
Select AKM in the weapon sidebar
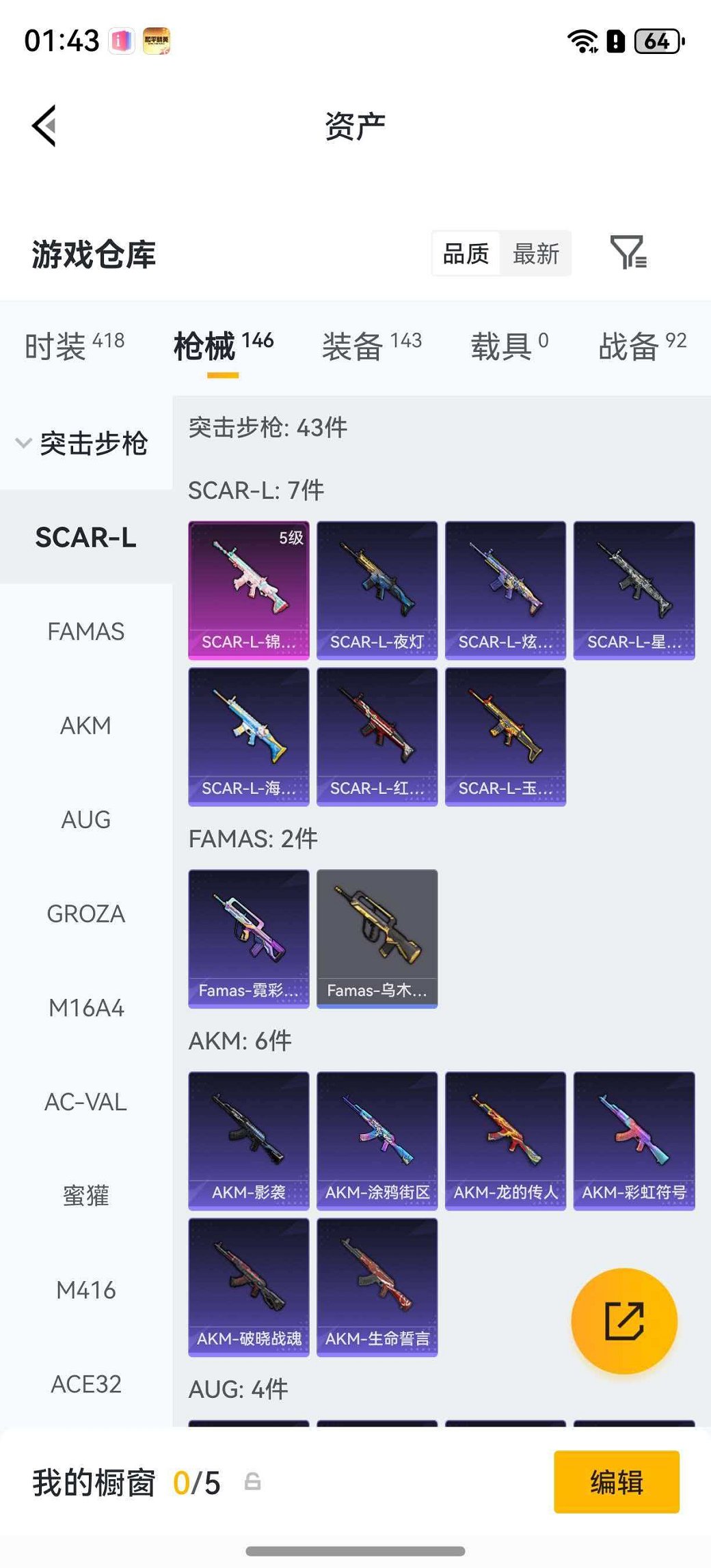tap(86, 726)
